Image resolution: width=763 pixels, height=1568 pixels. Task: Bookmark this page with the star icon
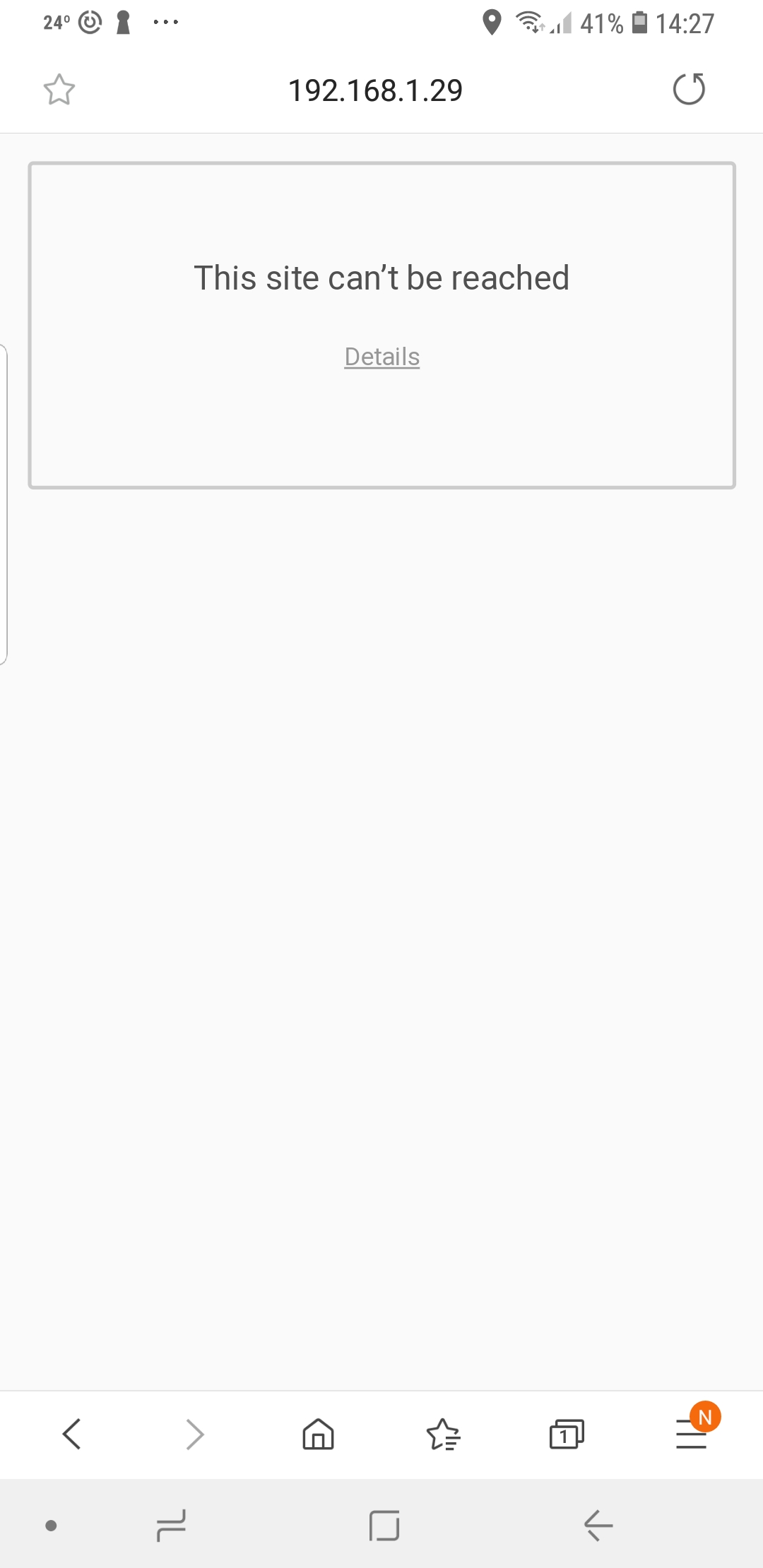pyautogui.click(x=59, y=90)
